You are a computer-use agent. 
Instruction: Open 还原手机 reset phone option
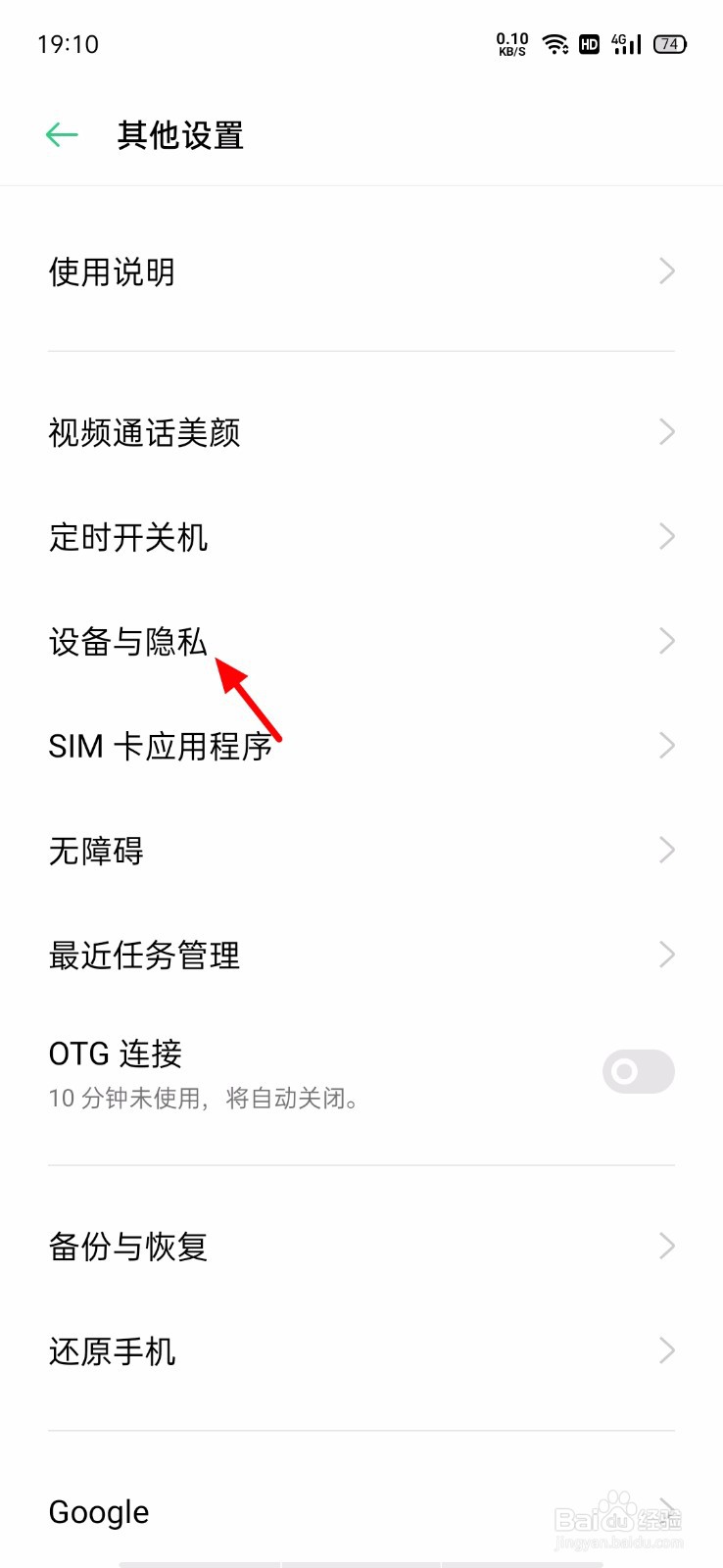pos(361,1351)
